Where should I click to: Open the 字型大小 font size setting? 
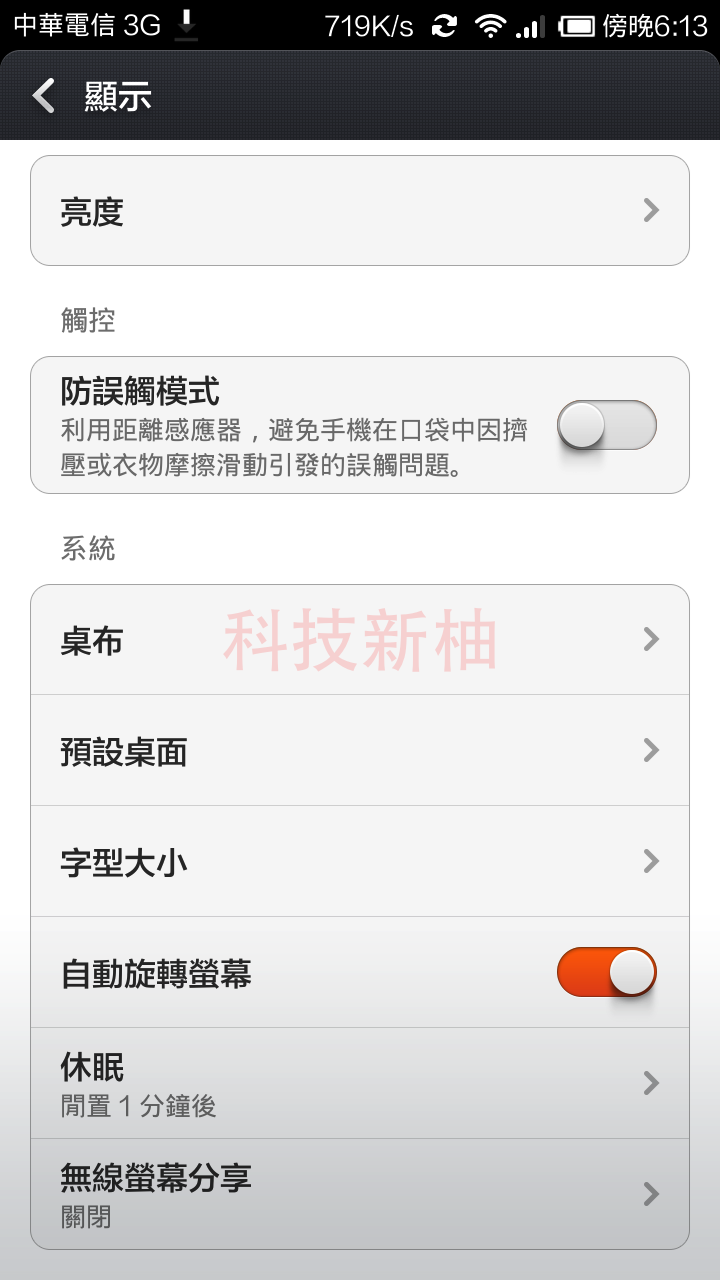[x=360, y=862]
